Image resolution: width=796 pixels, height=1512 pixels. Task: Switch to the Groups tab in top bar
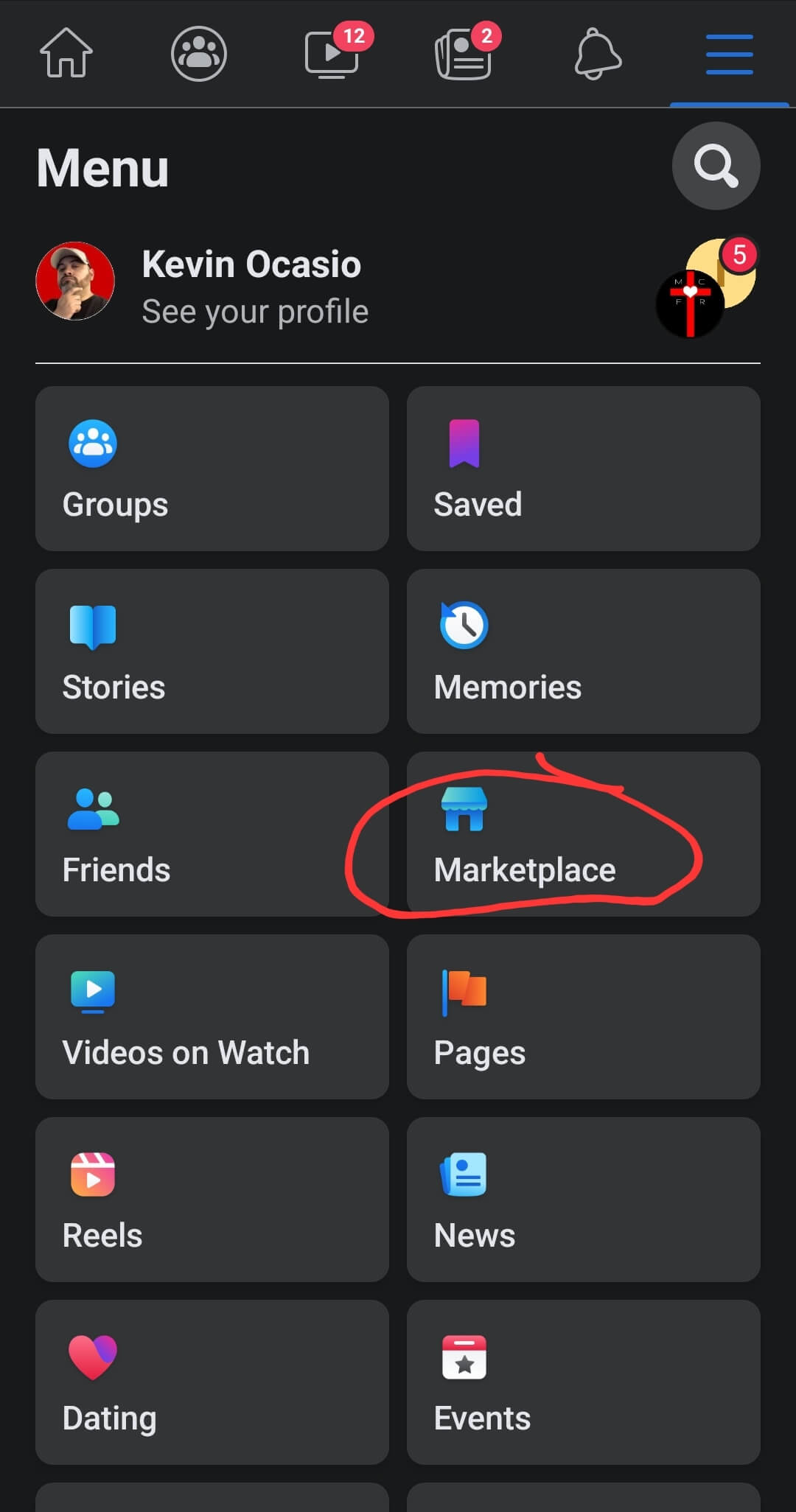(x=199, y=53)
